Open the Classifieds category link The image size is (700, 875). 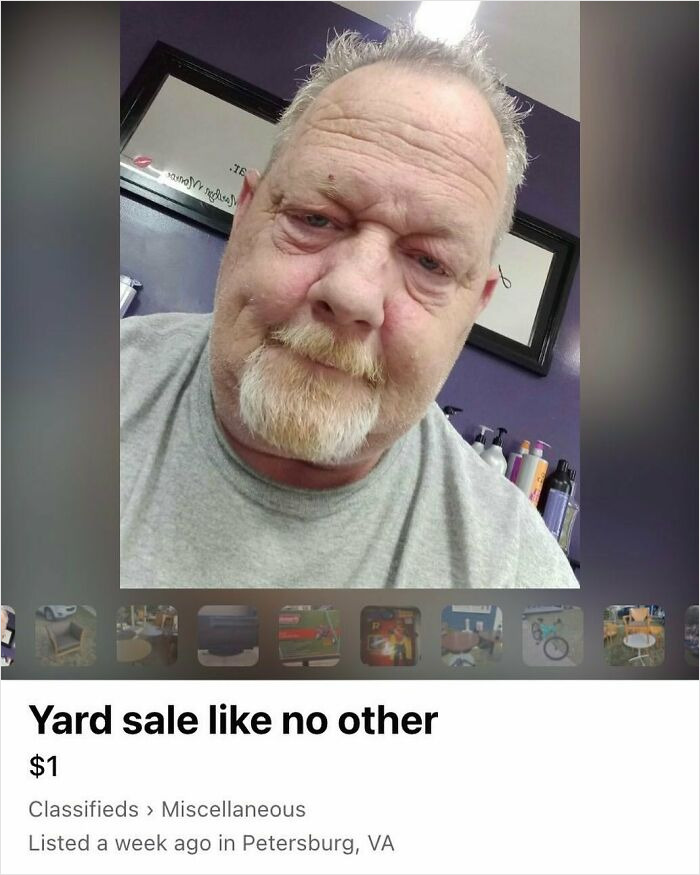point(84,809)
